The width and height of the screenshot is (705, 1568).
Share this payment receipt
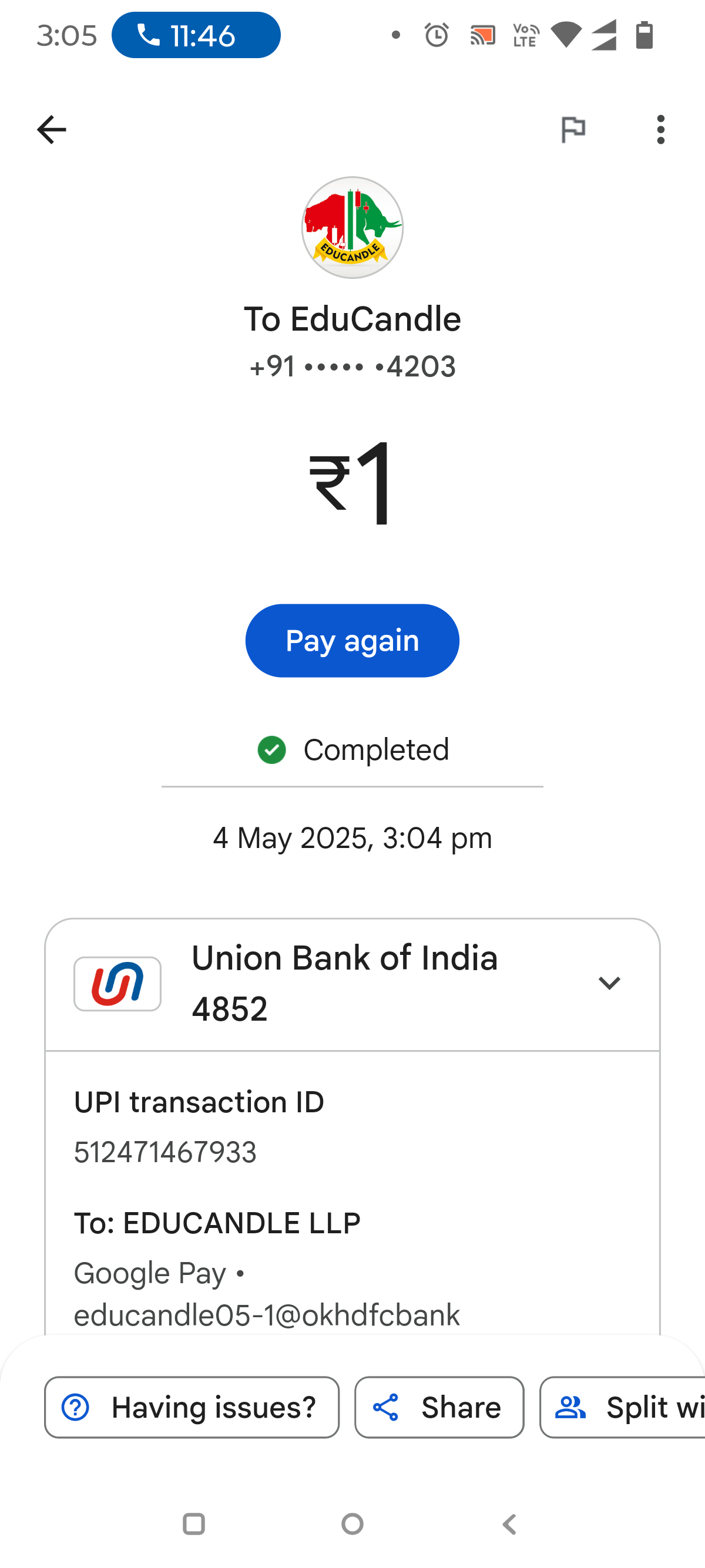(439, 1407)
